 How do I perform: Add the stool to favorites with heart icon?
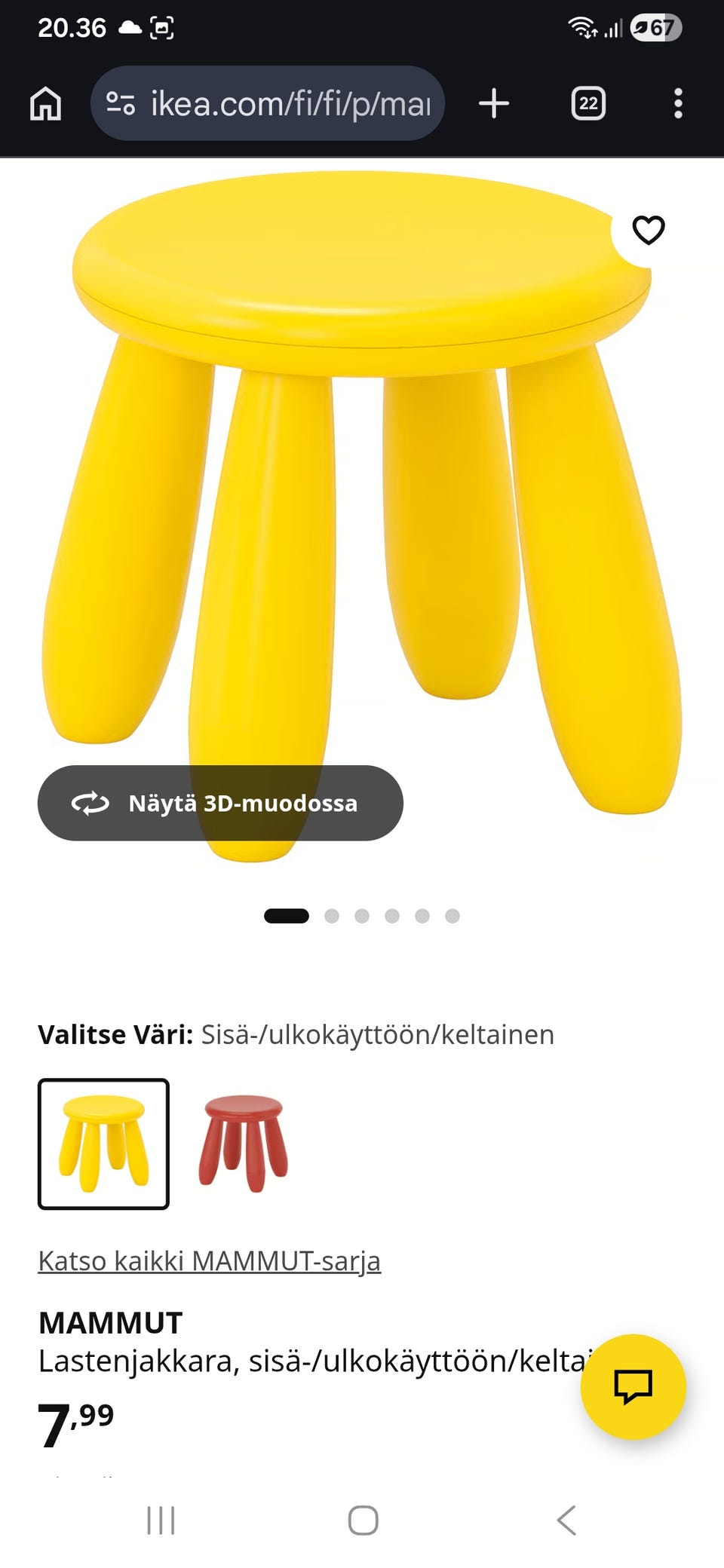(649, 231)
